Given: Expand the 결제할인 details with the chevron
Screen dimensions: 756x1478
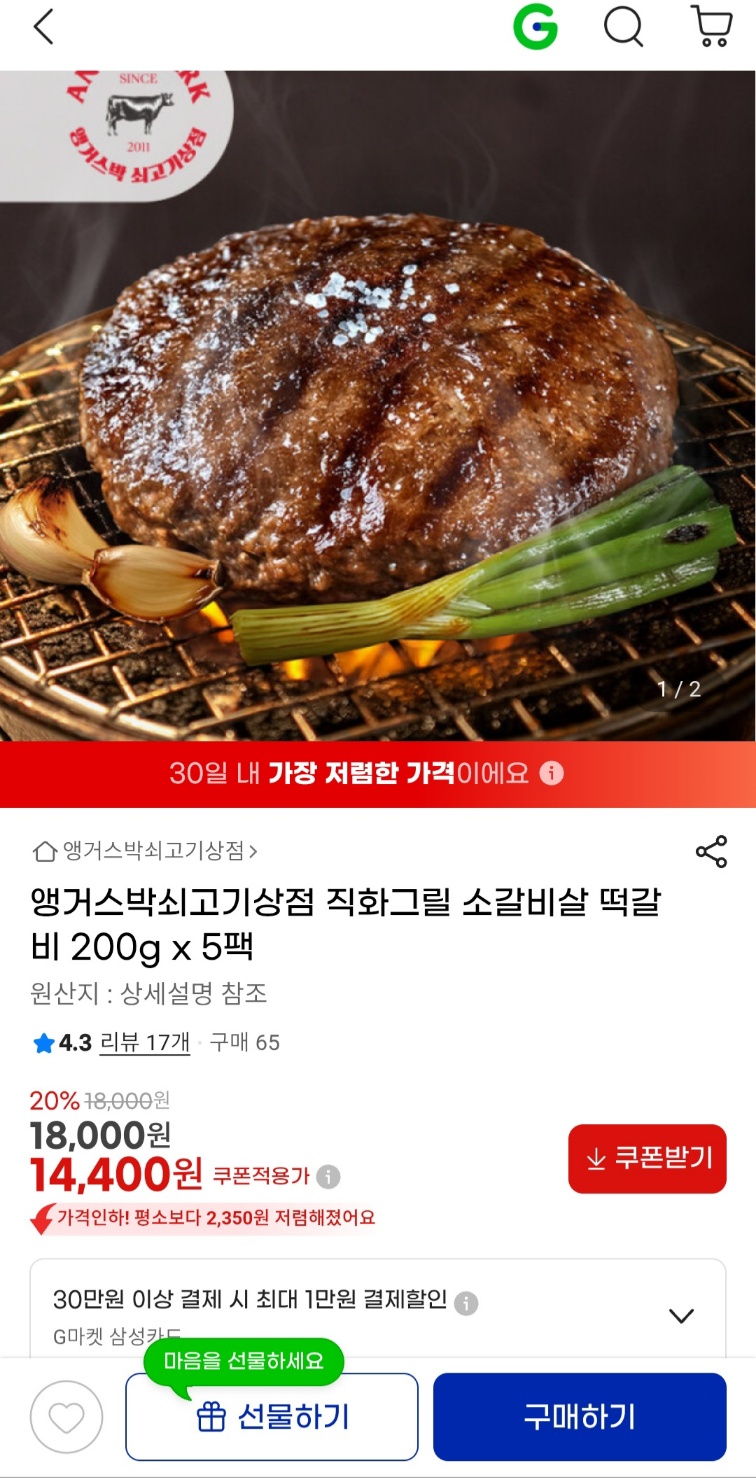Looking at the screenshot, I should pos(682,1316).
